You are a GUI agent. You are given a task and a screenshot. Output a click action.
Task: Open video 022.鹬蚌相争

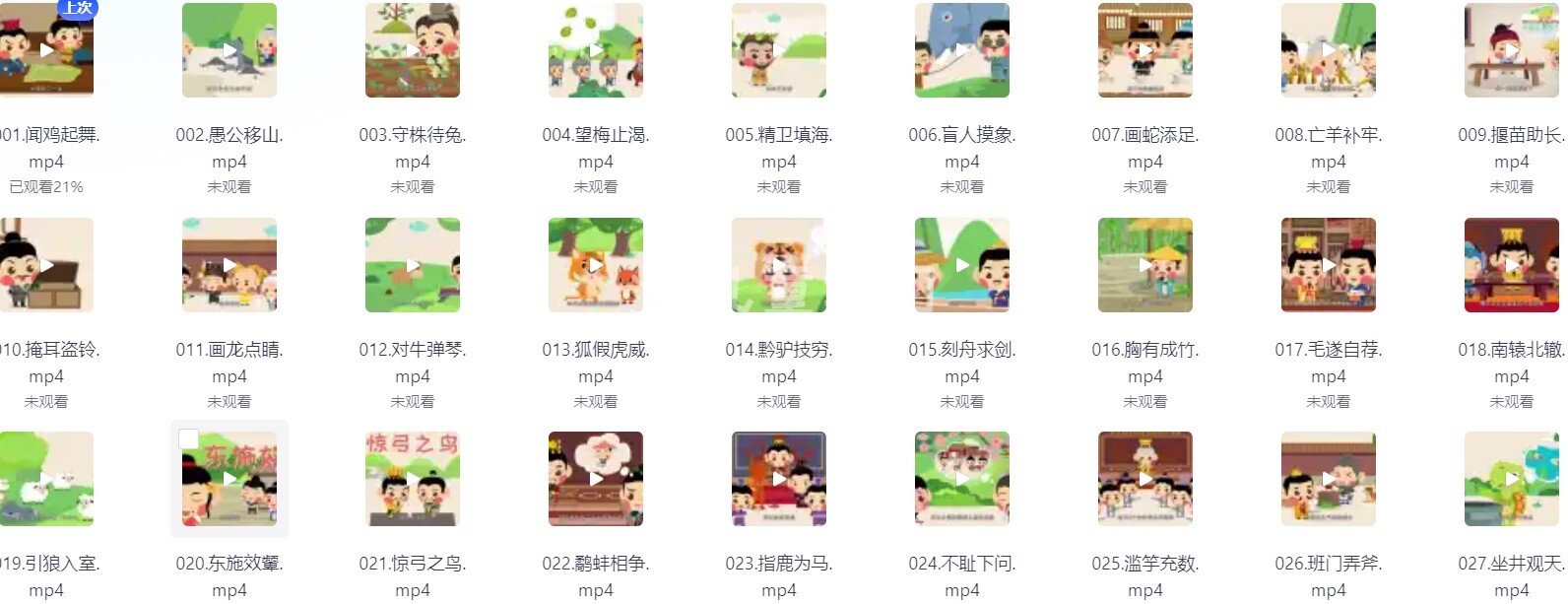[596, 479]
